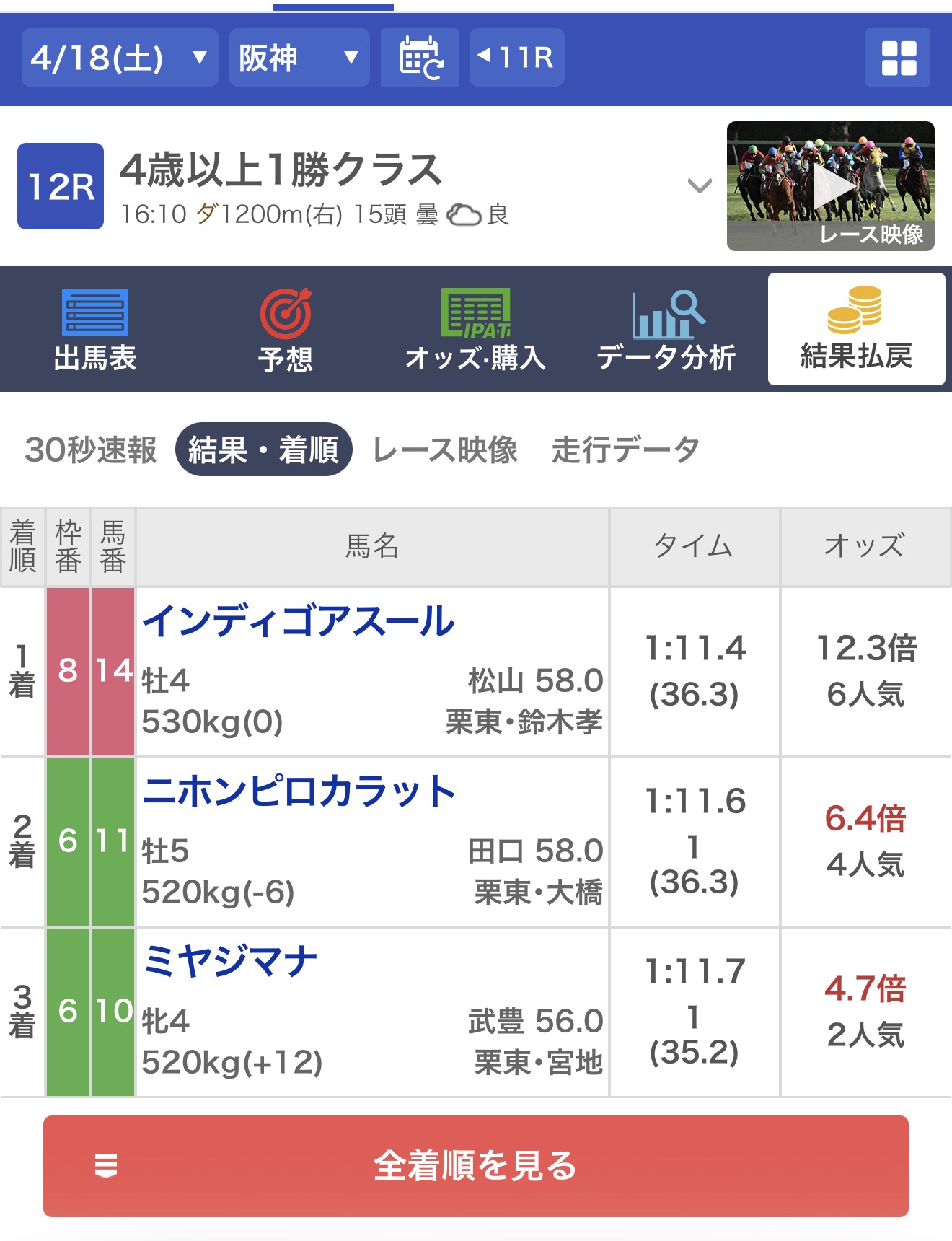Switch to the 出馬表 tab
Screen dimensions: 952x1241
[95, 330]
